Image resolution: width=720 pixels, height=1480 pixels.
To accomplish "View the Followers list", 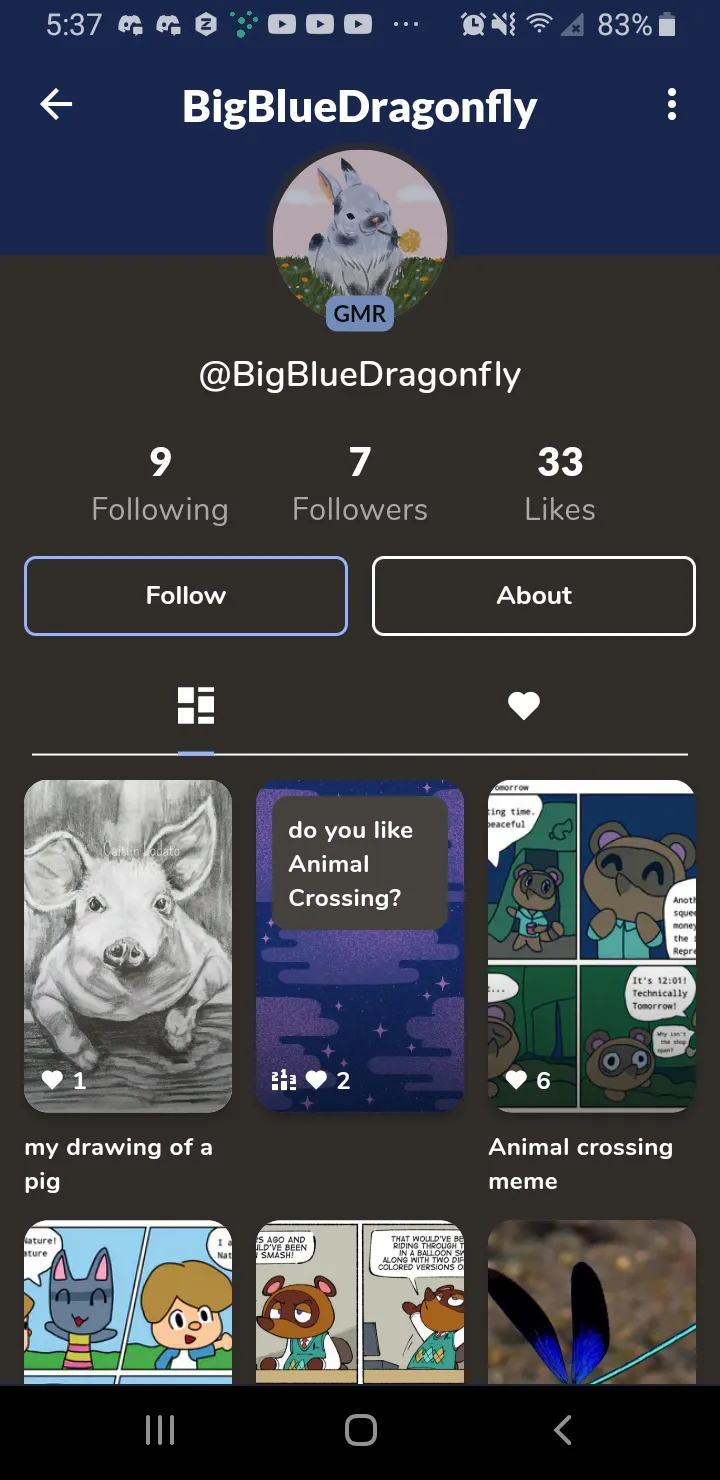I will (x=360, y=484).
